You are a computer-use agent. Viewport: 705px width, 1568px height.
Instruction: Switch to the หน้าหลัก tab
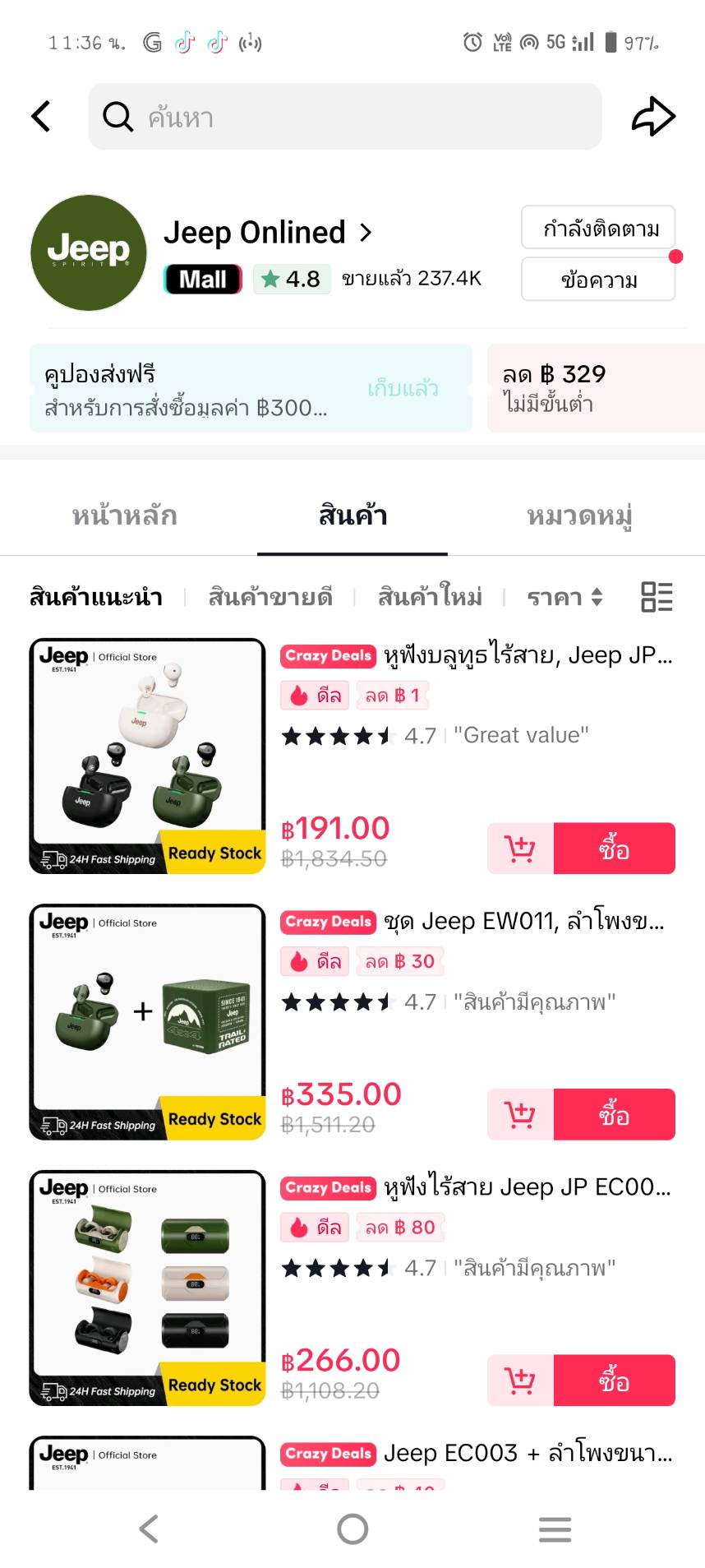pyautogui.click(x=125, y=516)
